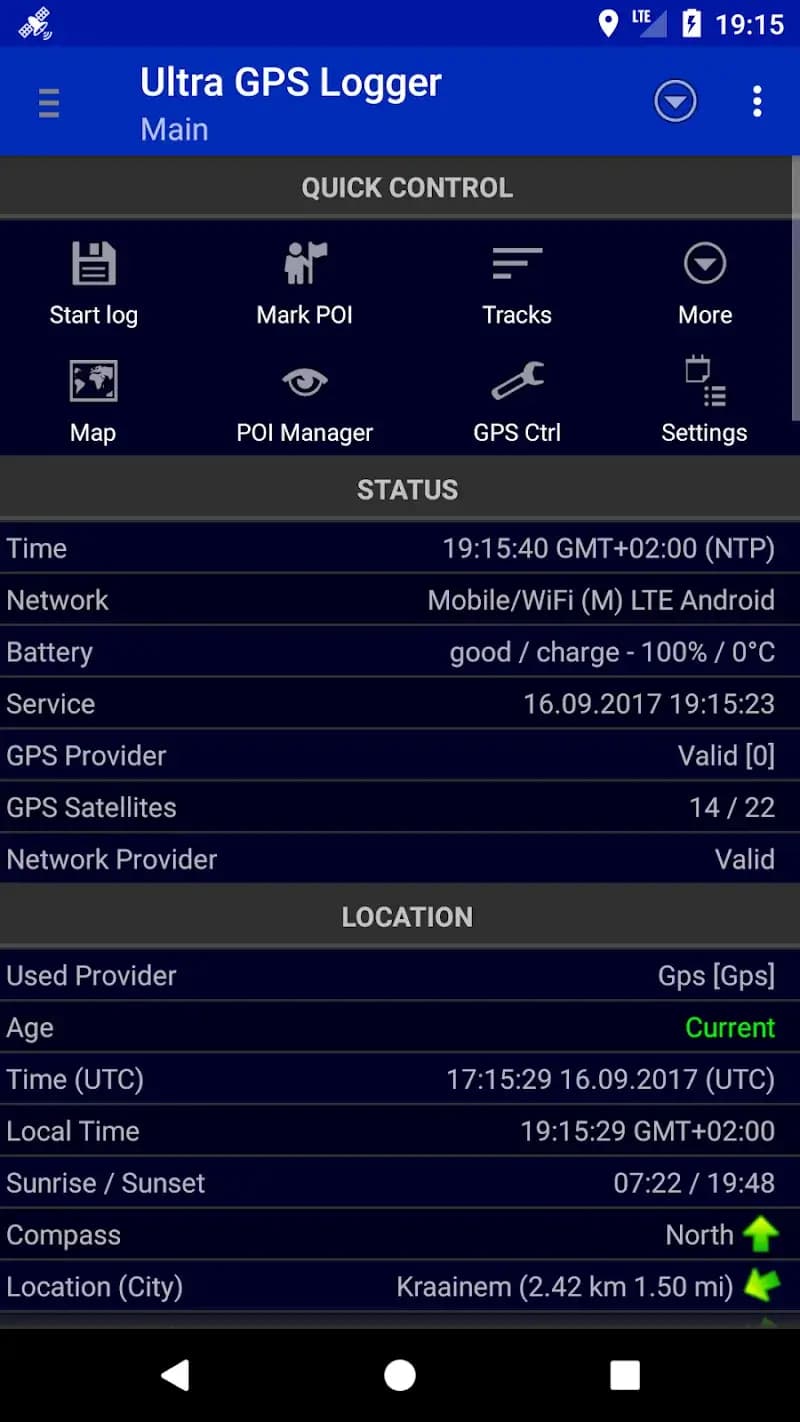
Task: Tap the GPS Satellites 14/22 row
Action: [400, 807]
